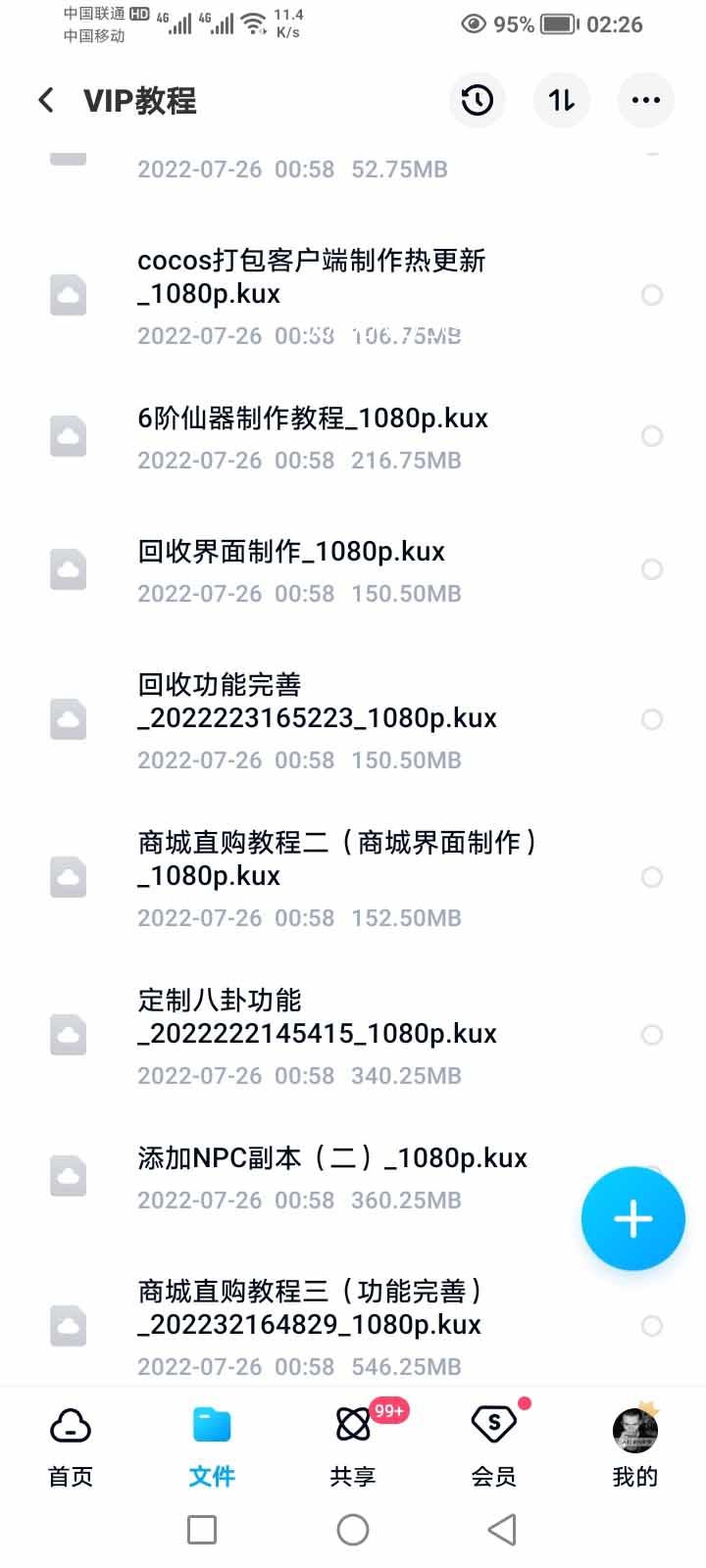Open the three-dot overflow menu
706x1568 pixels.
(x=646, y=100)
